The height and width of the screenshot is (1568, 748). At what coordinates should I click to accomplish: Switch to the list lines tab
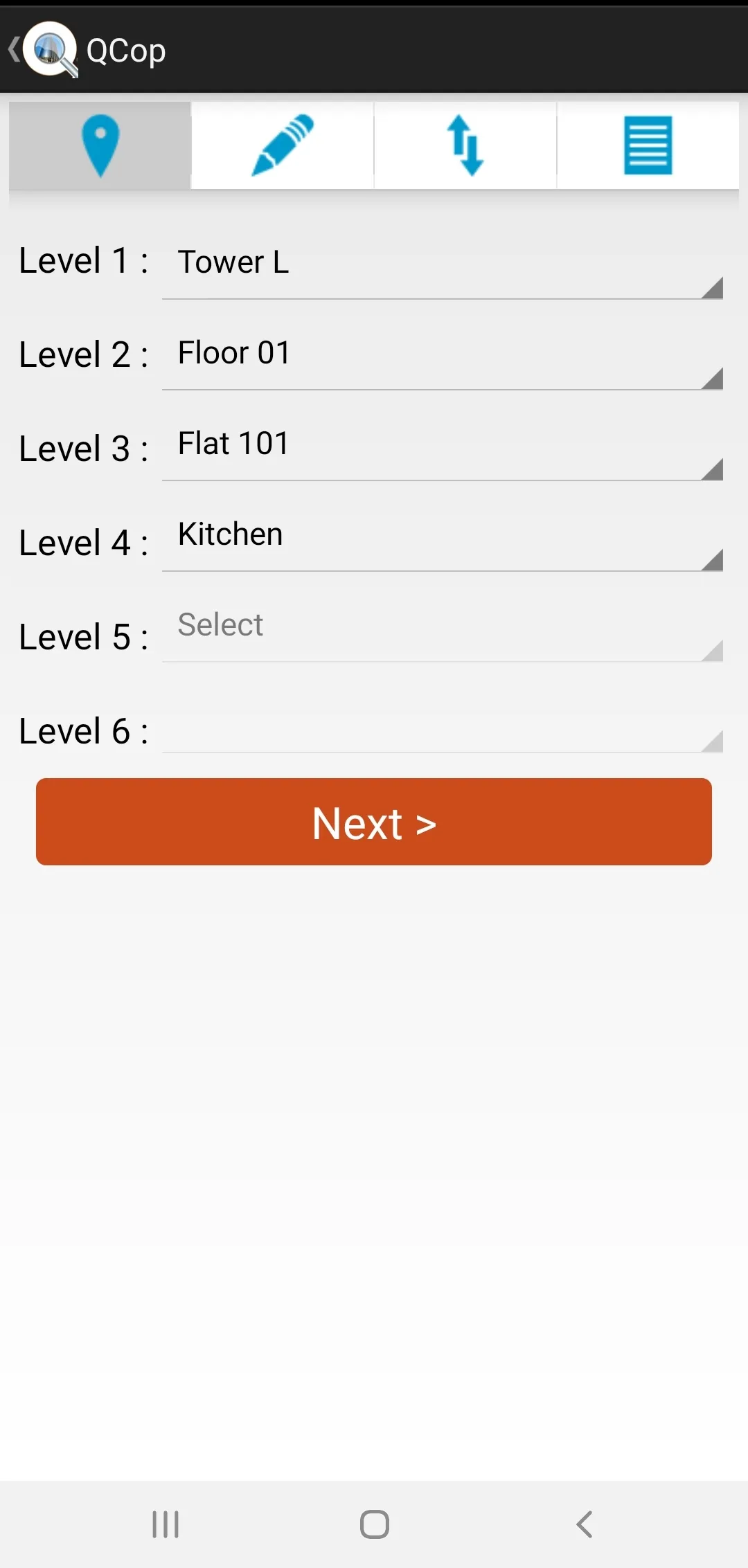648,145
